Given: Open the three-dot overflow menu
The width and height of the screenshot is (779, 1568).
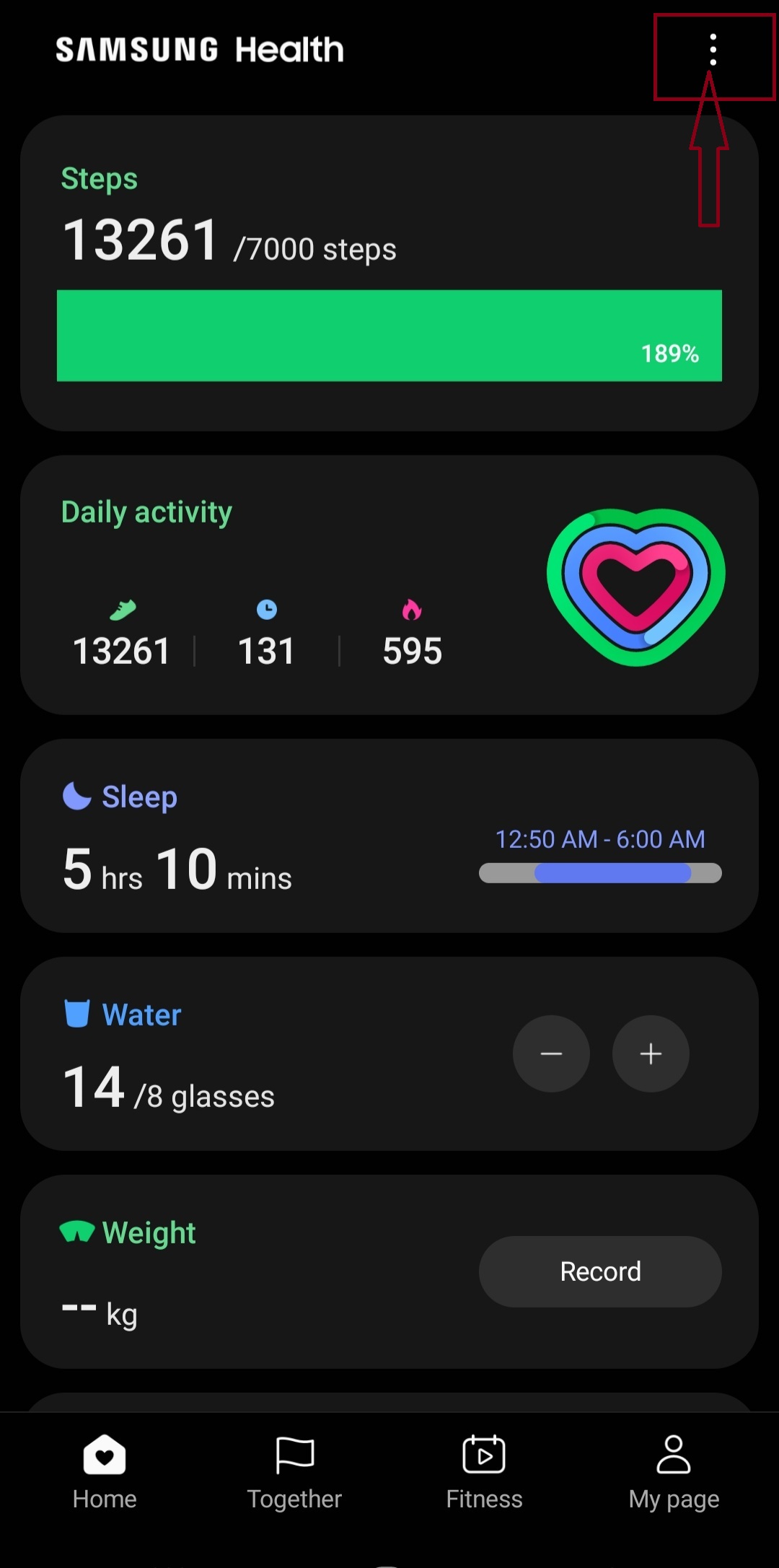Looking at the screenshot, I should [713, 51].
